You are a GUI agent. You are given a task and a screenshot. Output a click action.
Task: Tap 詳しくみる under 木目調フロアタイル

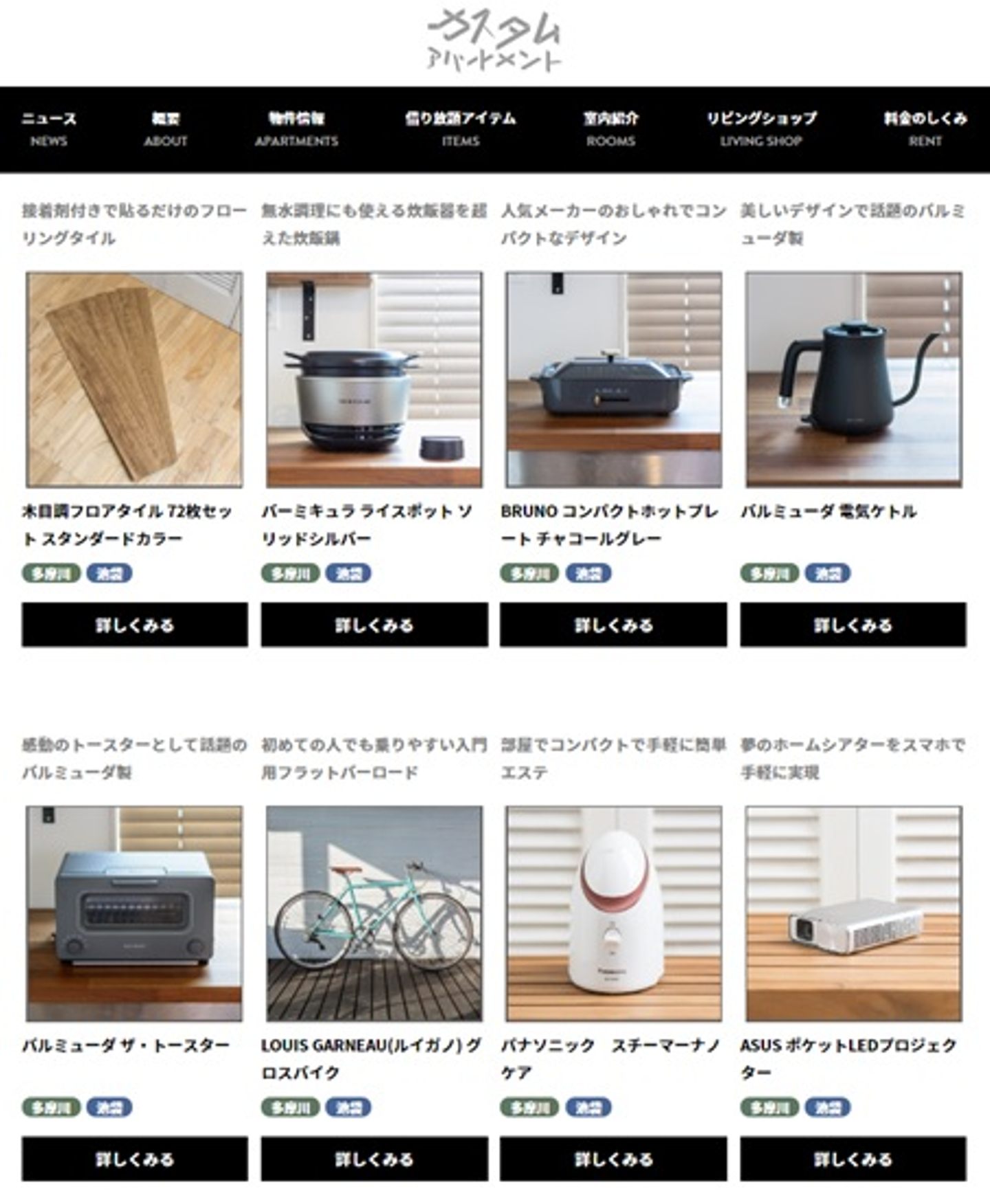click(135, 625)
